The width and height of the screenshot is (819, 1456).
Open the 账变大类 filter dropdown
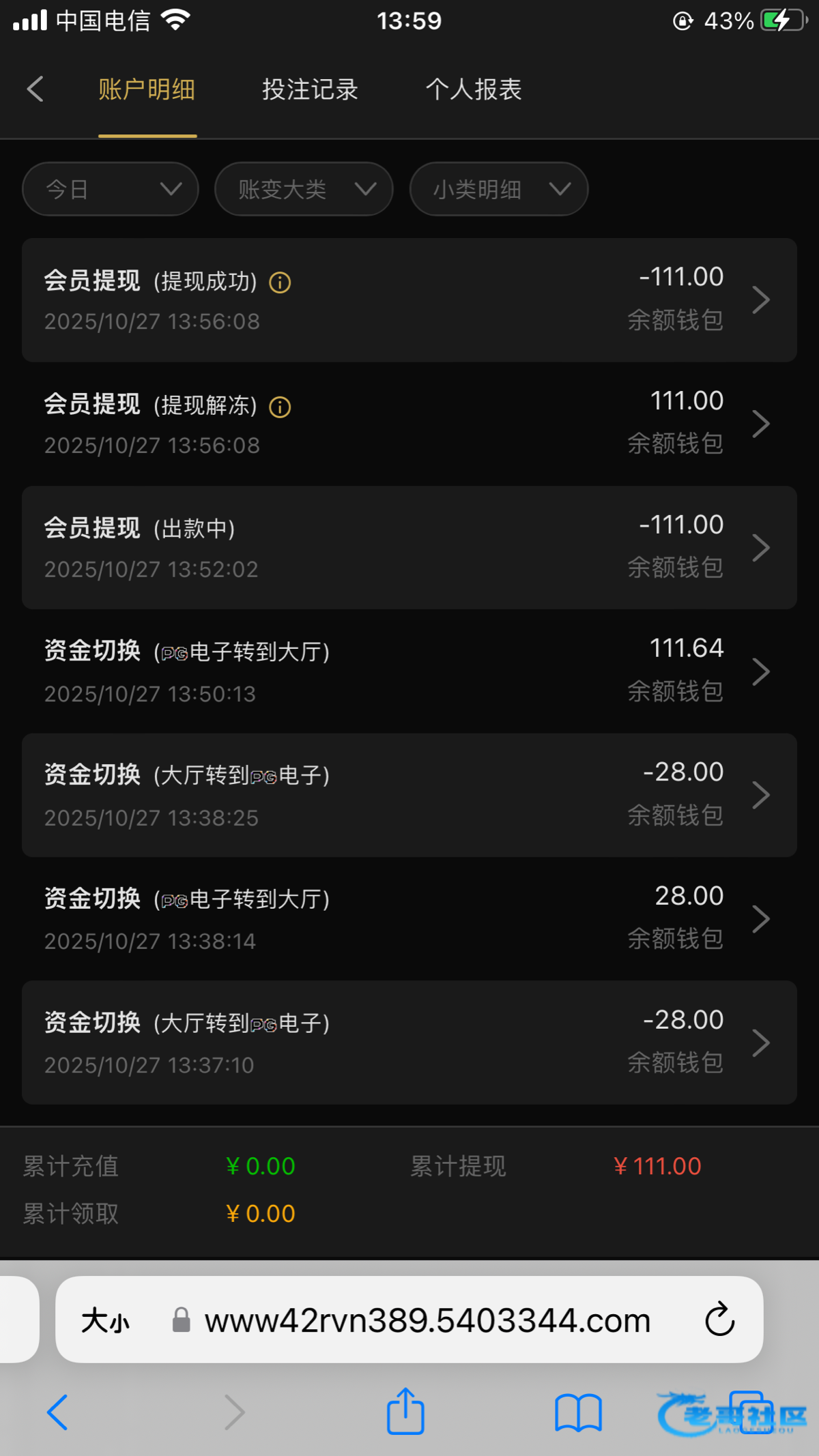coord(304,189)
